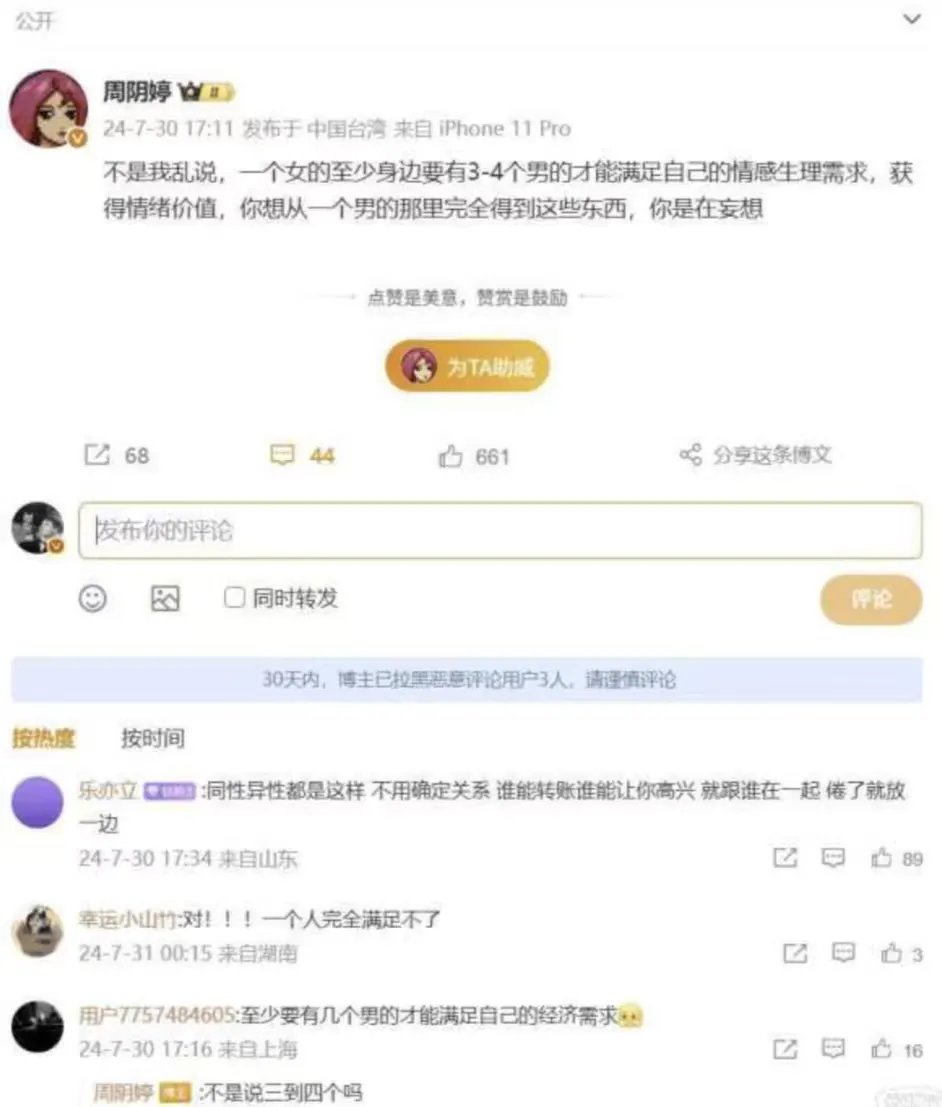942x1107 pixels.
Task: Tap the 评论 submit button
Action: (870, 599)
